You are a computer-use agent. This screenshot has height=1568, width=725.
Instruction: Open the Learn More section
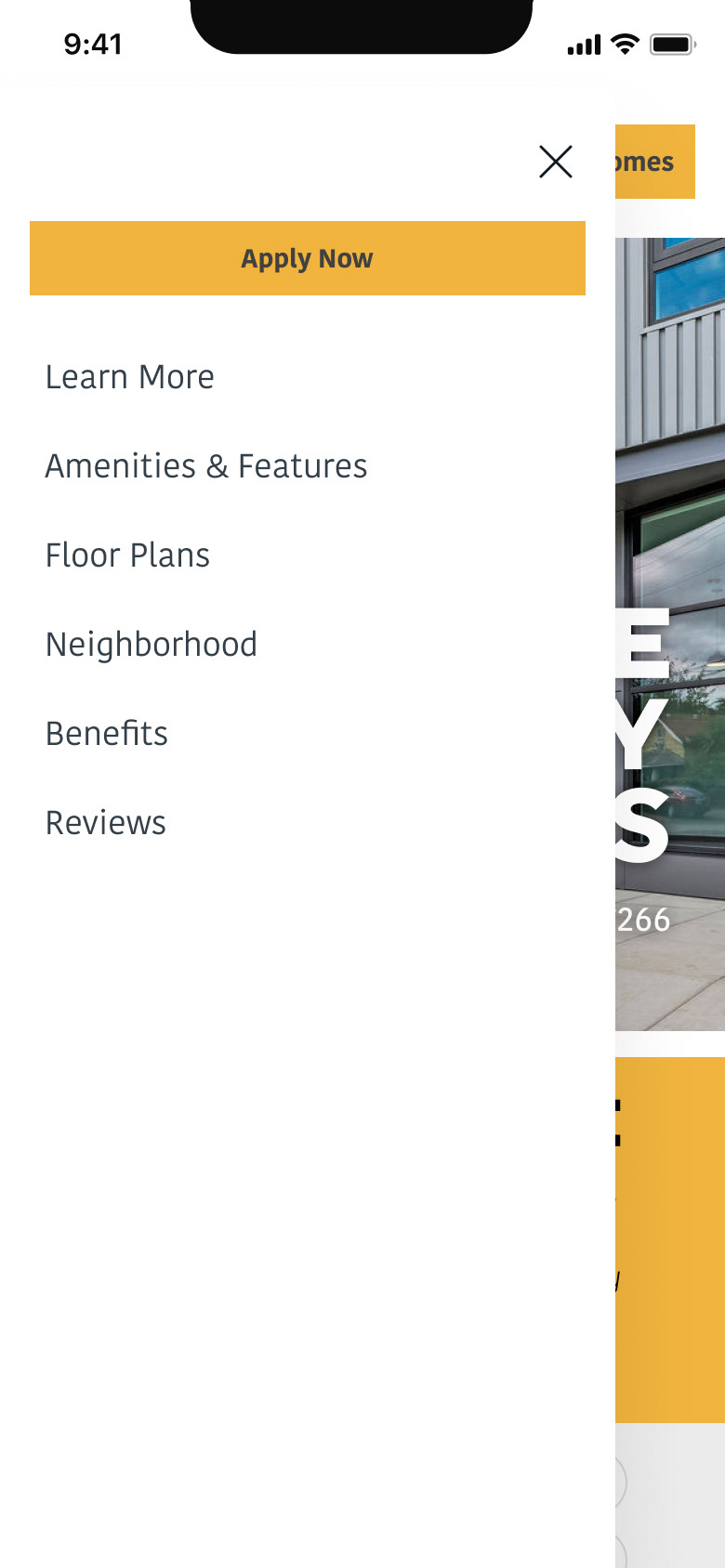[x=130, y=376]
